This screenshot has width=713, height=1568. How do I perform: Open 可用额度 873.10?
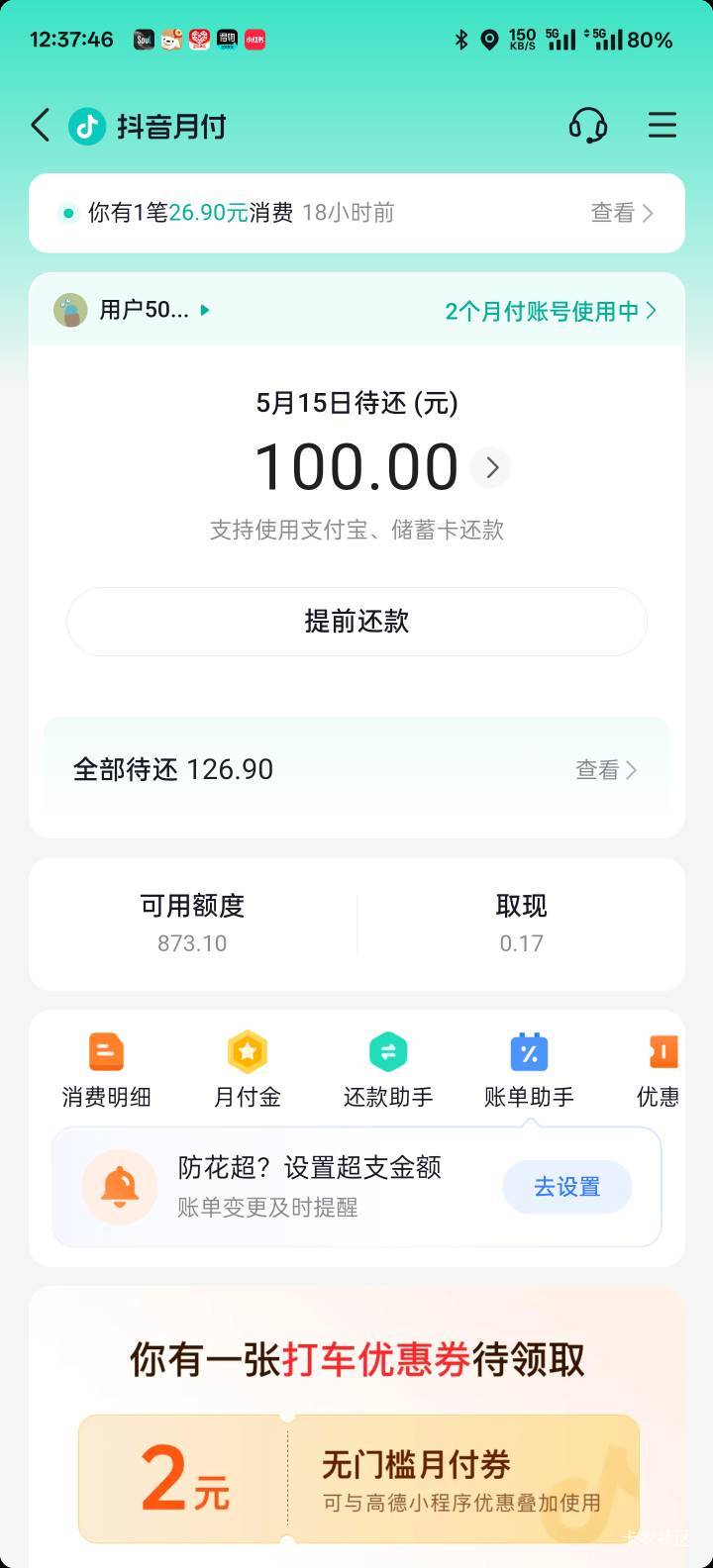[x=192, y=923]
